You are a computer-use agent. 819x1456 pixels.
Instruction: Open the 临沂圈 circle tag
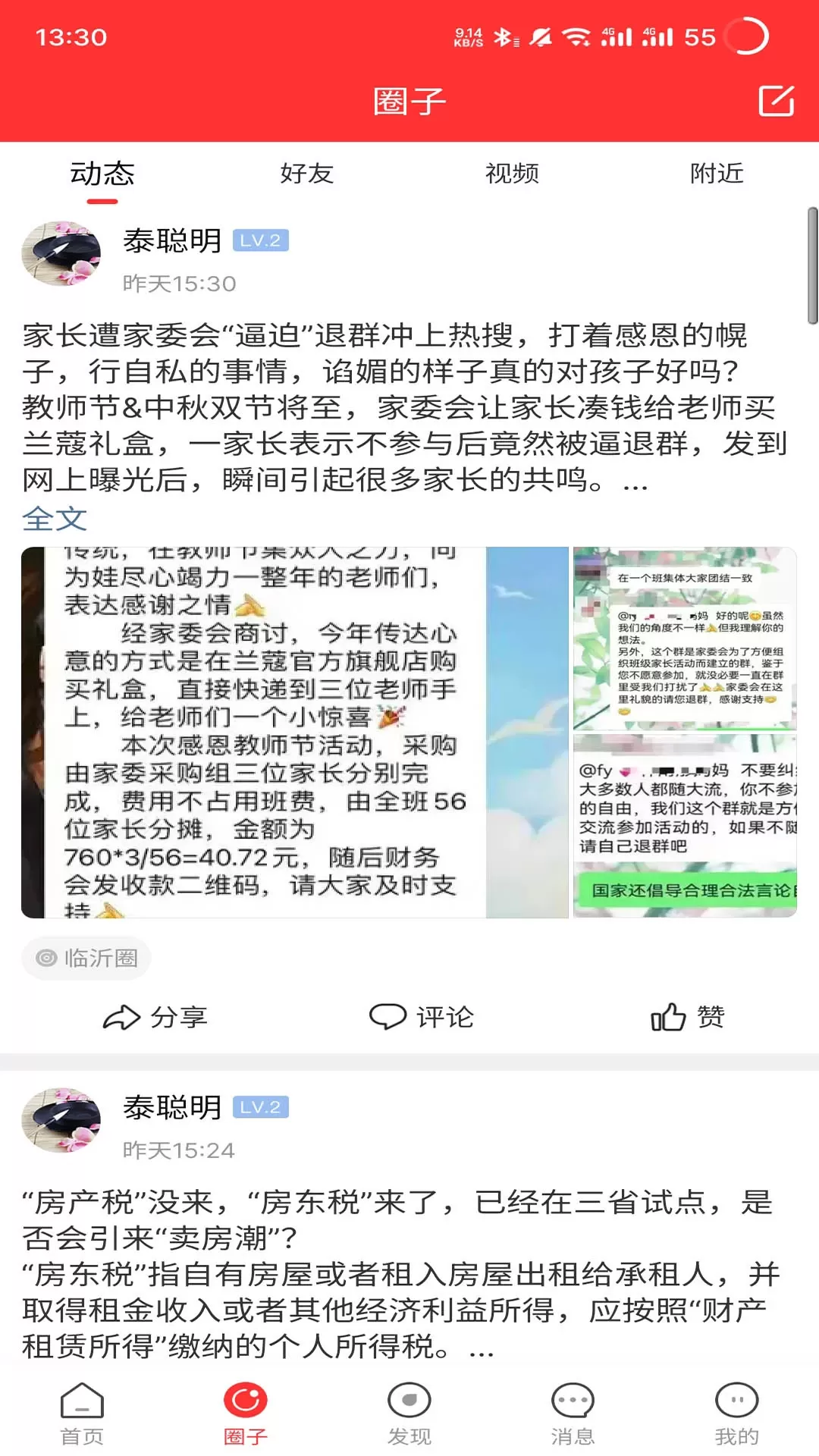coord(86,959)
